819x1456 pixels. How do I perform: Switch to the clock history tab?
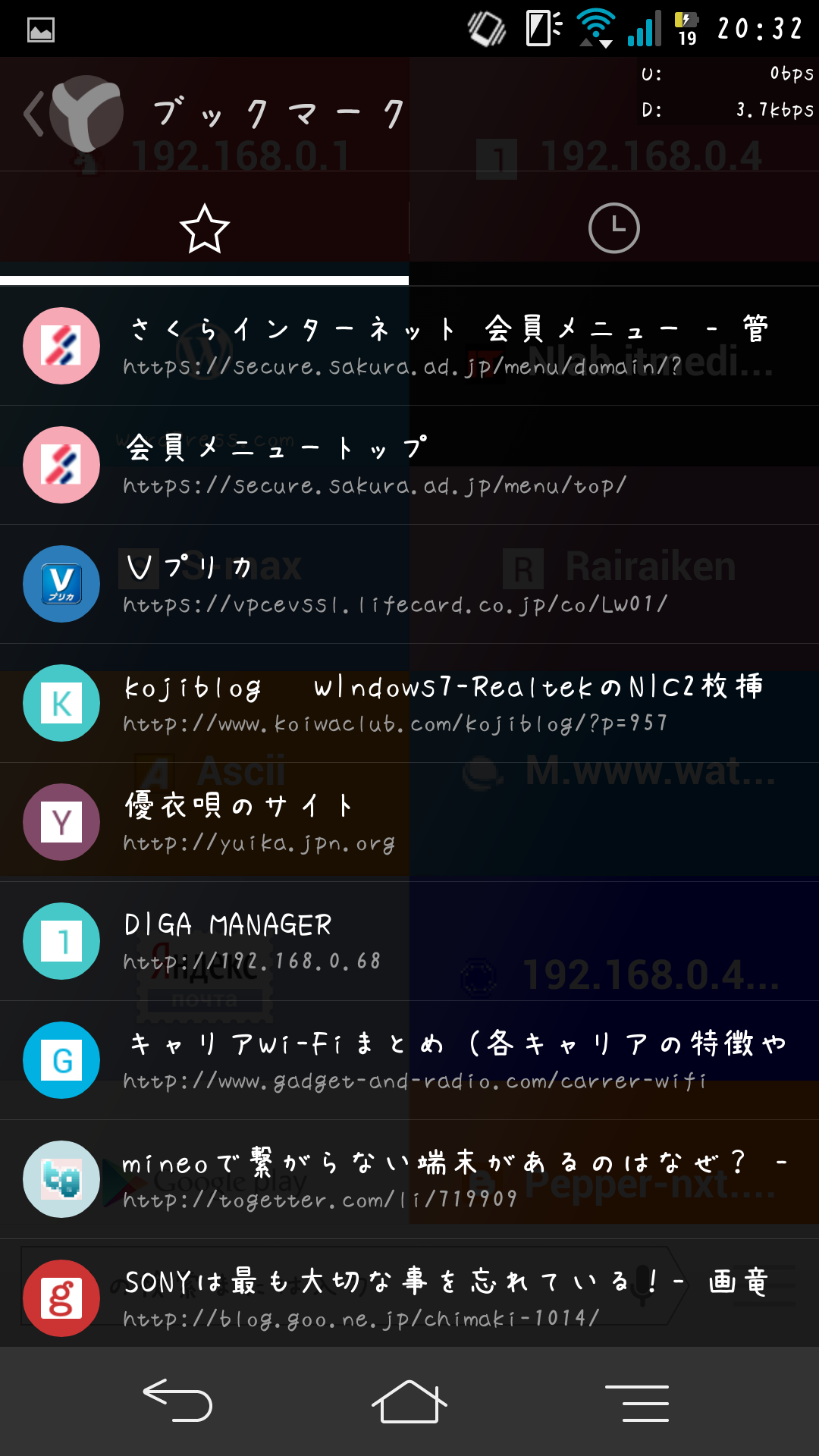614,228
